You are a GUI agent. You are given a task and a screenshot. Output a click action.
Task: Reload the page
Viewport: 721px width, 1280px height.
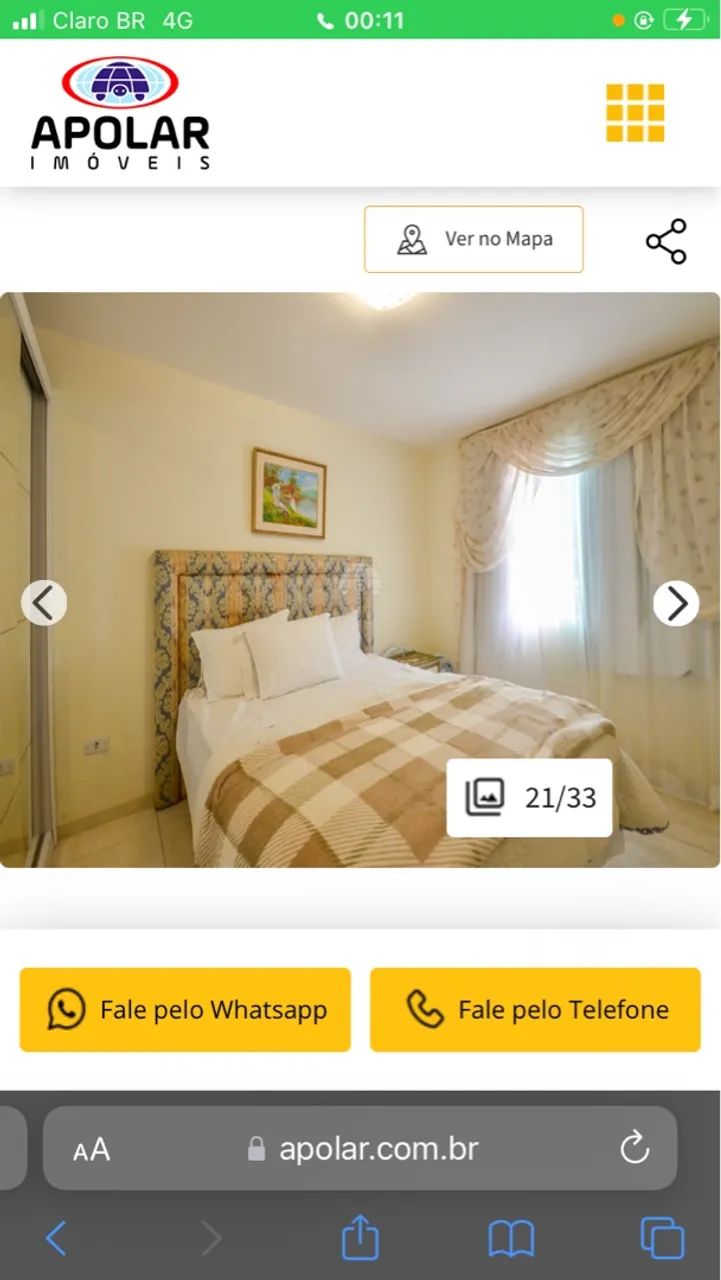(635, 1149)
